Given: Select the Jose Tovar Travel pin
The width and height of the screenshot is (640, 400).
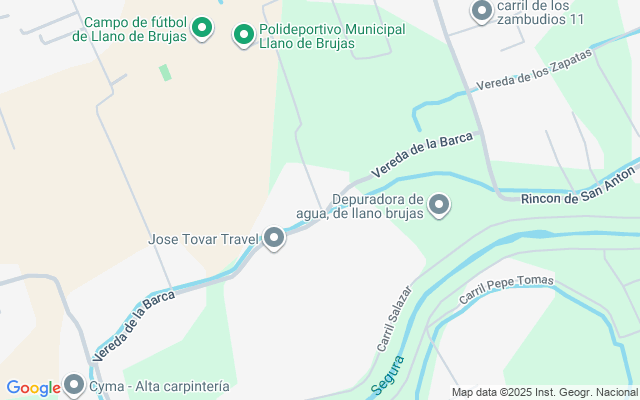Looking at the screenshot, I should click(273, 238).
